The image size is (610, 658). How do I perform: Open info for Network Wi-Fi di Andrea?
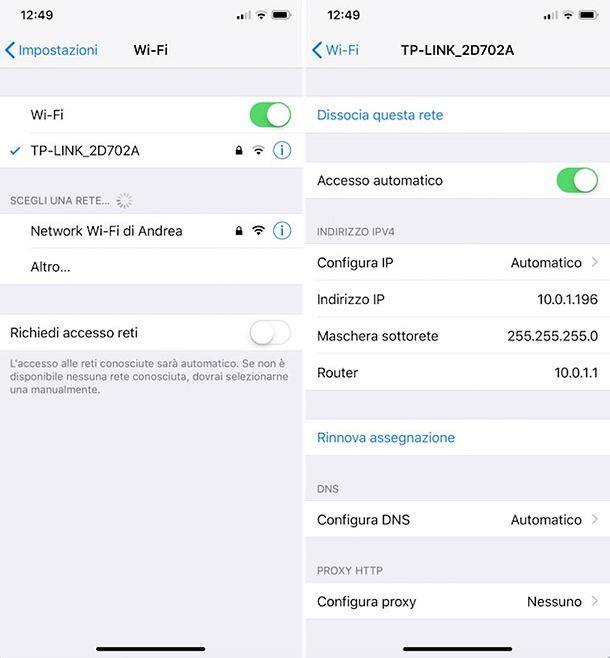282,231
